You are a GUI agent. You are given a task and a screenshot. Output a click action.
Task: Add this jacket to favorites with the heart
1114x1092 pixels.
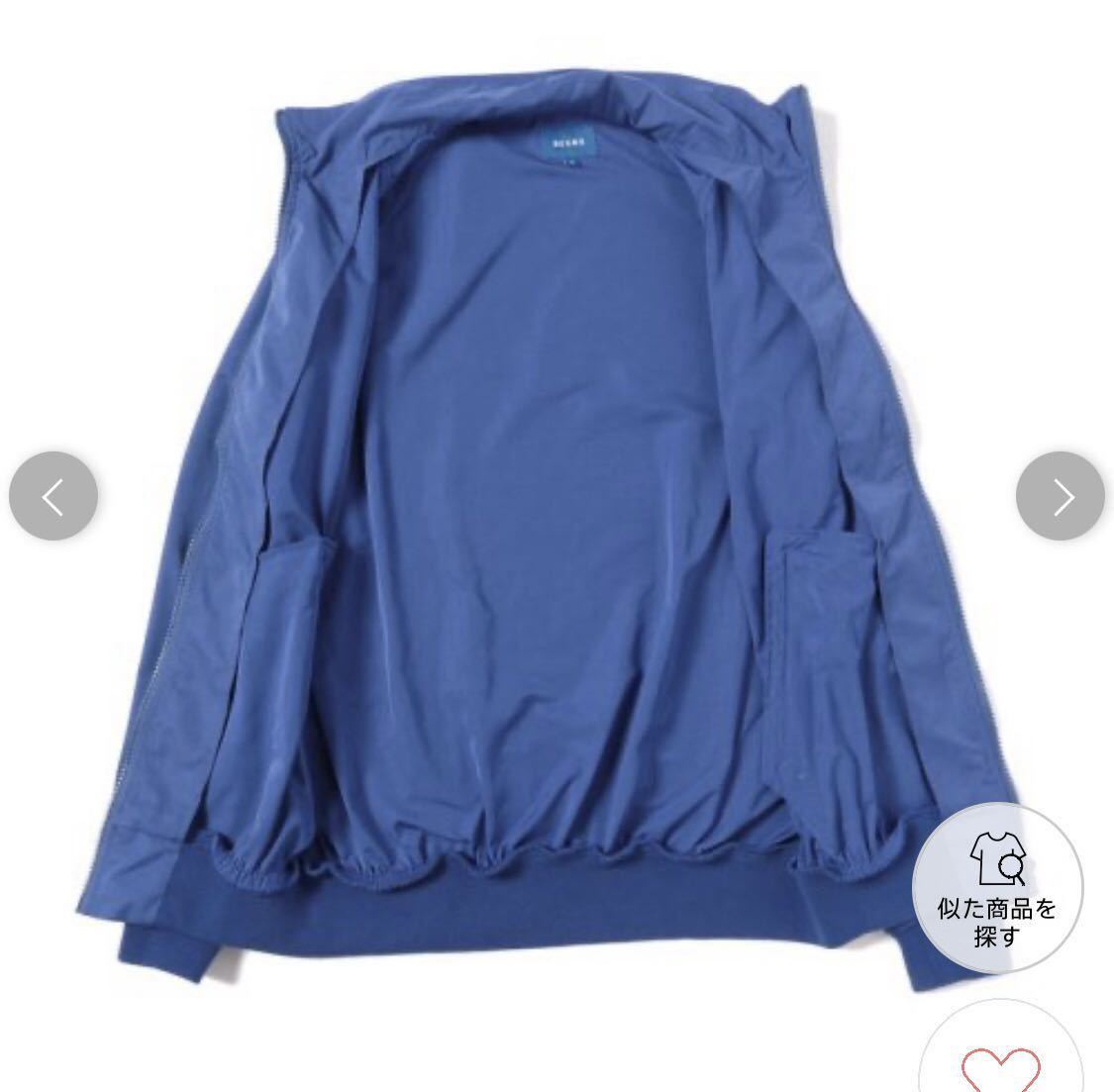pos(1001,1066)
